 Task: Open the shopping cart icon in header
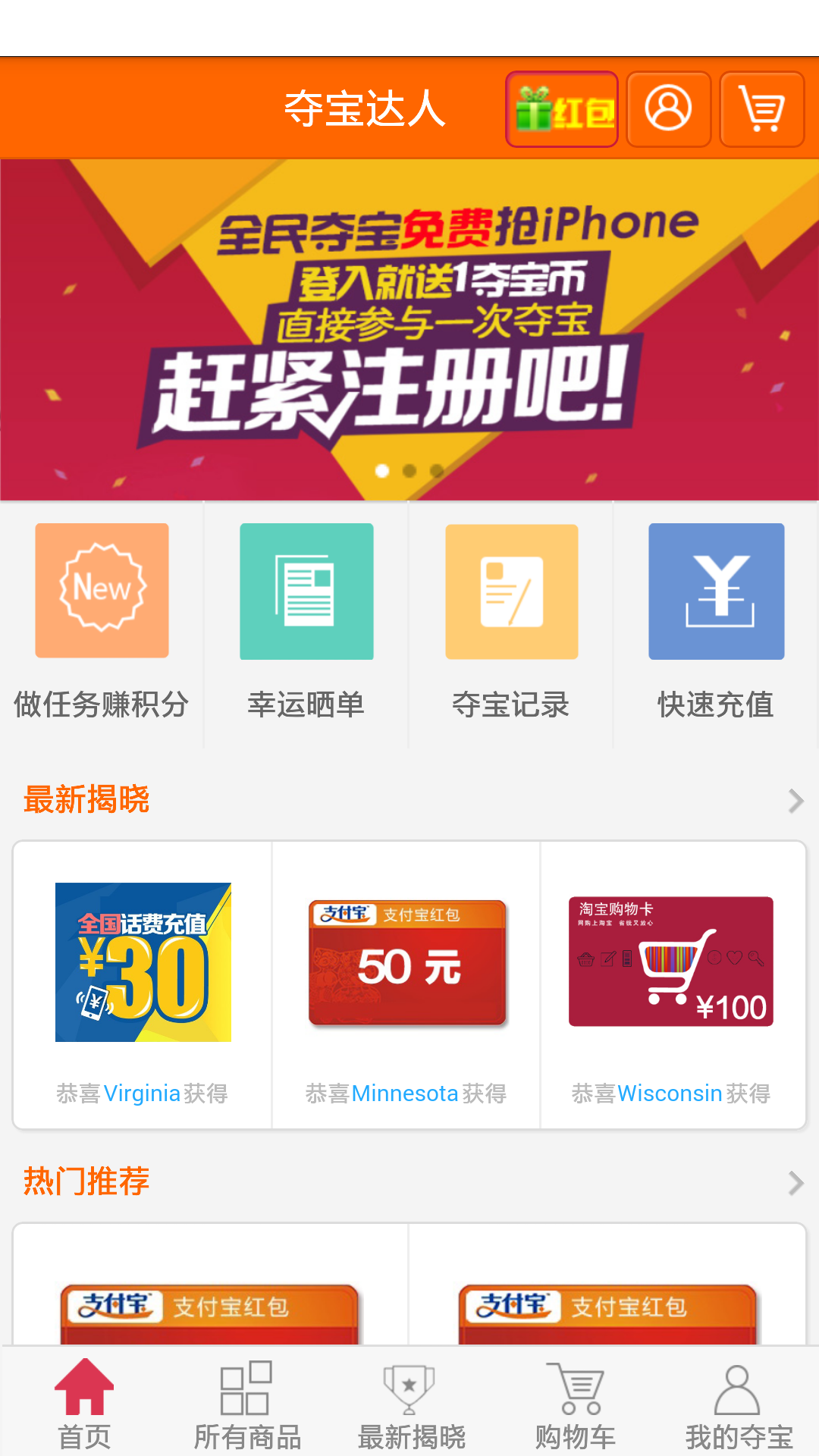click(761, 109)
